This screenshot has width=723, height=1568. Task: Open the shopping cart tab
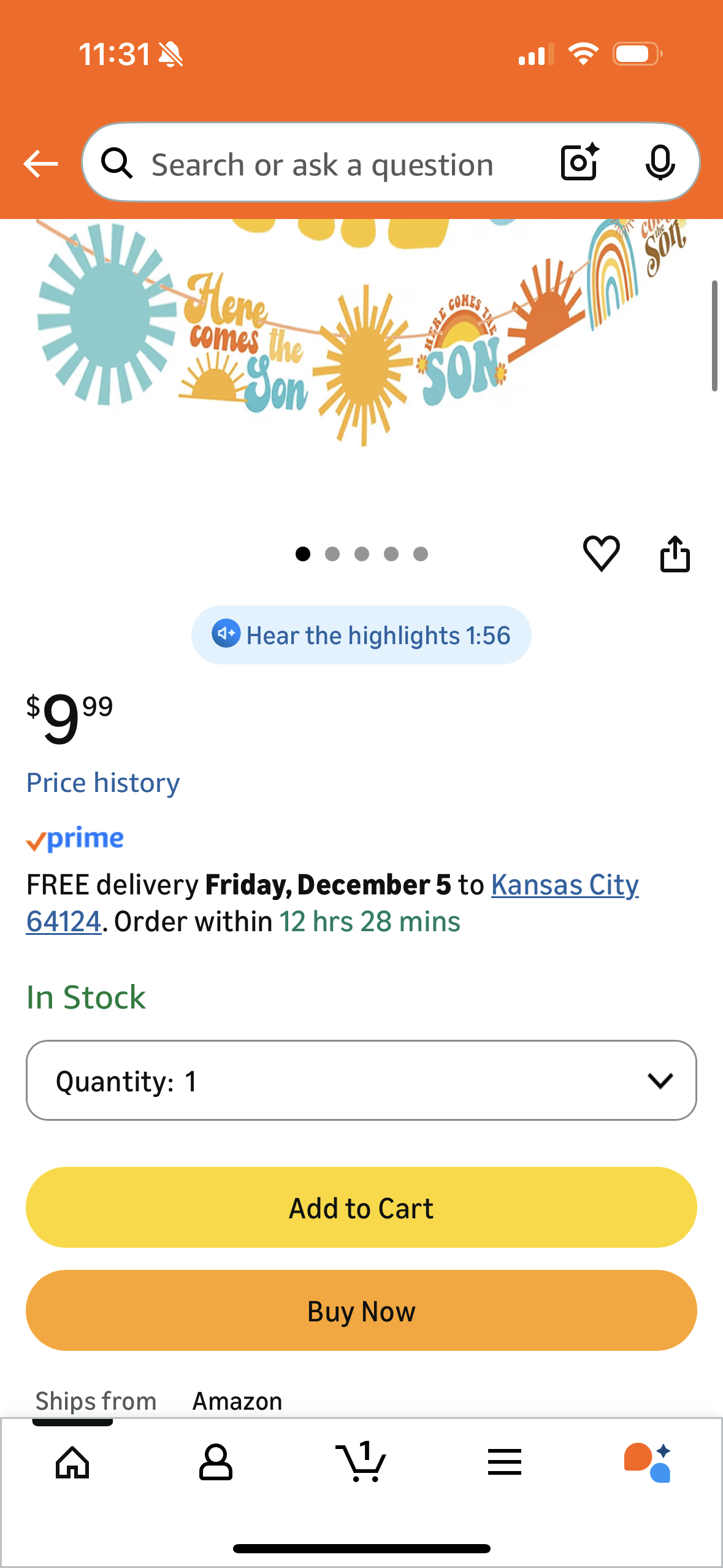tap(361, 1462)
